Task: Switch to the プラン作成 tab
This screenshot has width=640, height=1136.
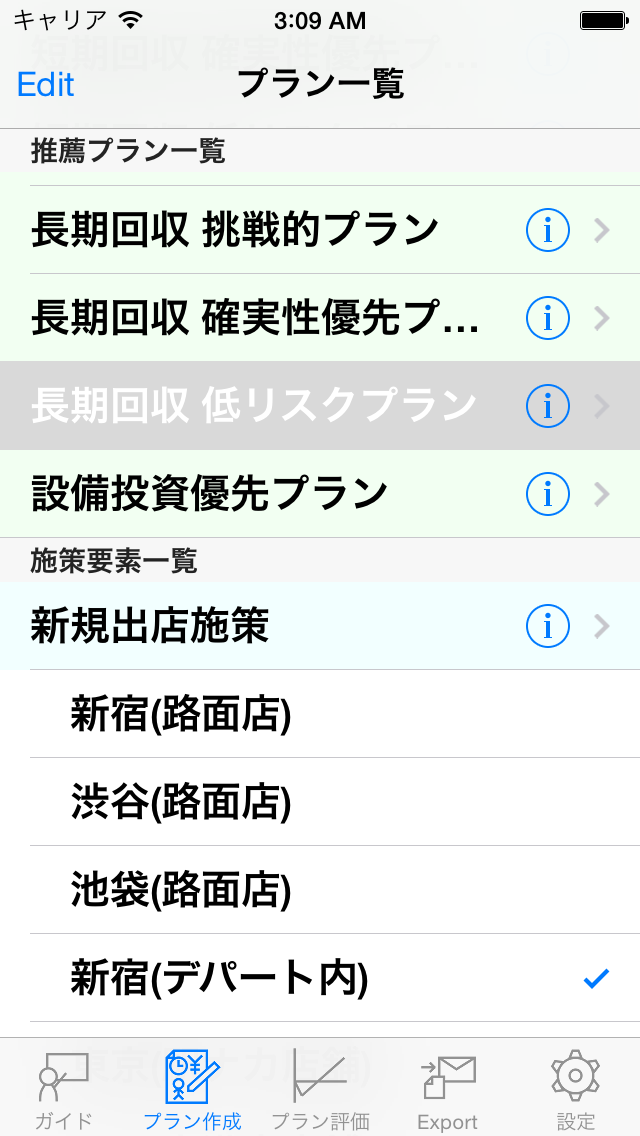Action: point(192,1088)
